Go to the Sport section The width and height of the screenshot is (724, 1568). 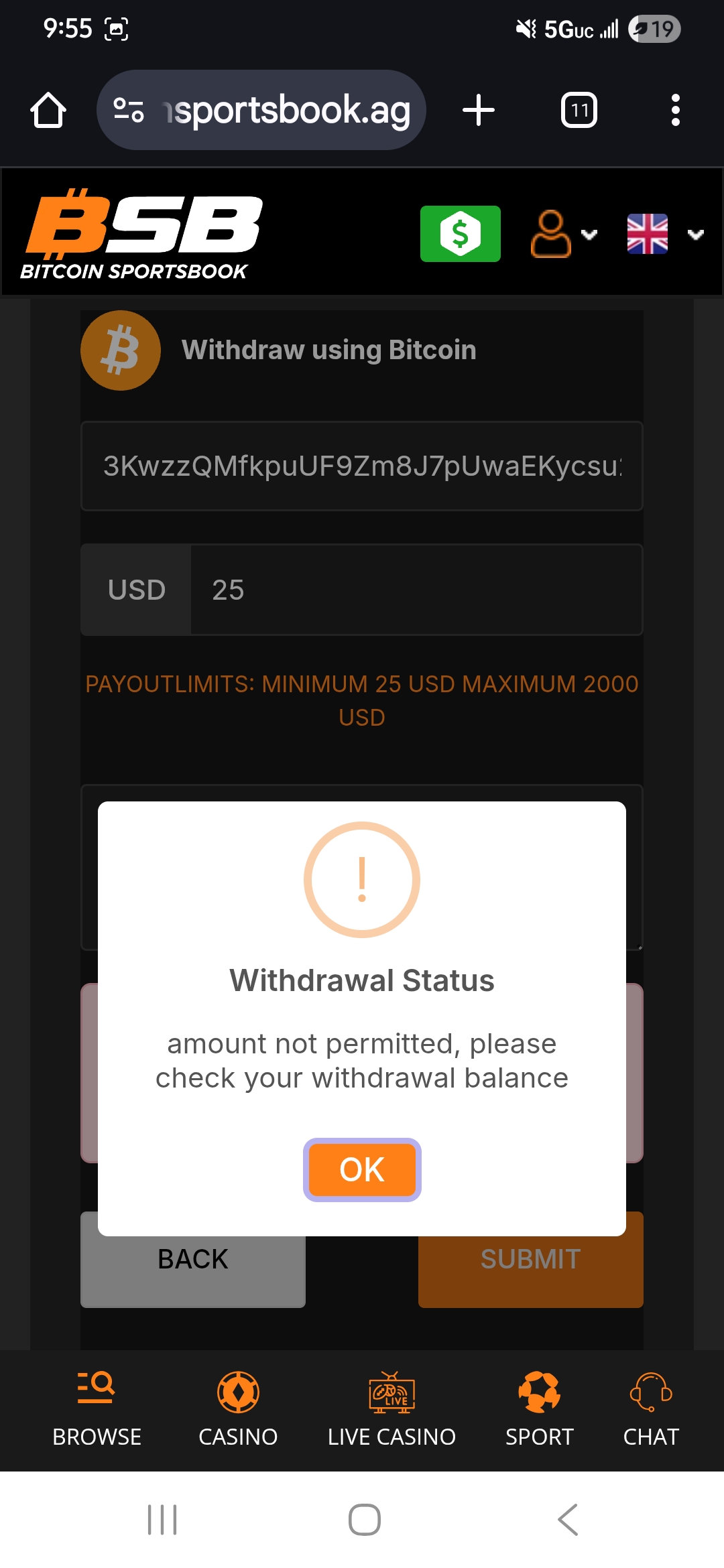pos(539,1409)
